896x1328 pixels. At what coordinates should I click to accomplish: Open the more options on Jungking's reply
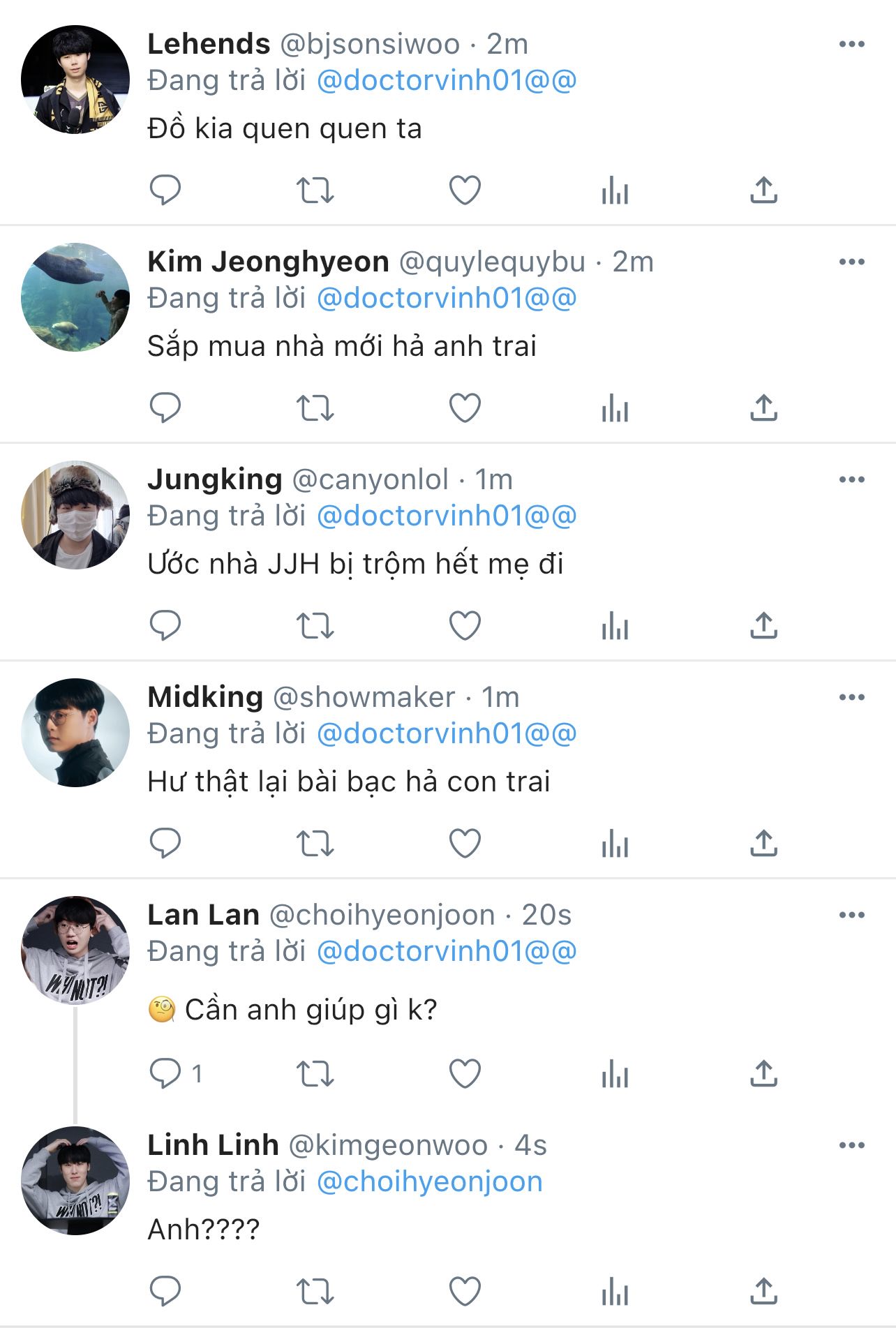tap(851, 480)
